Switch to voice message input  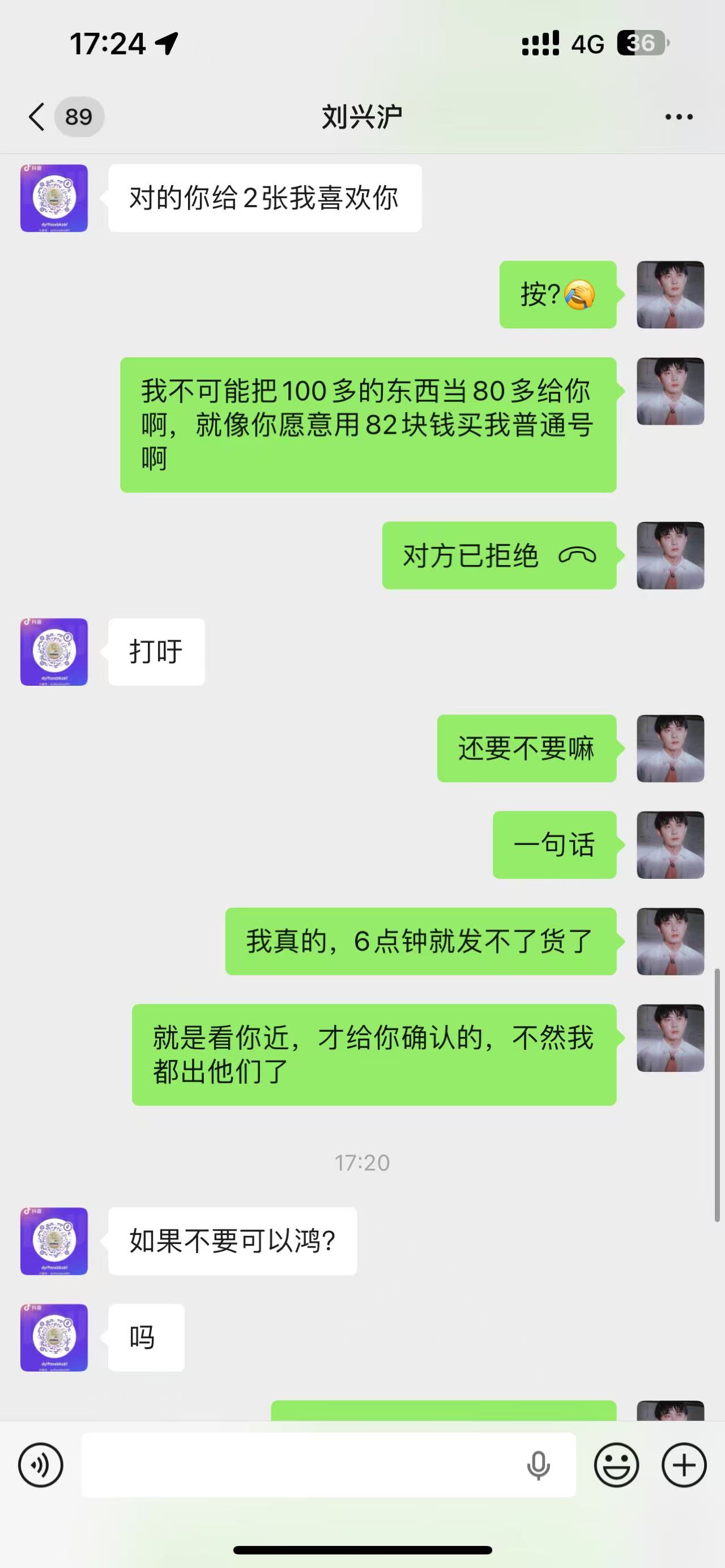pyautogui.click(x=41, y=1464)
